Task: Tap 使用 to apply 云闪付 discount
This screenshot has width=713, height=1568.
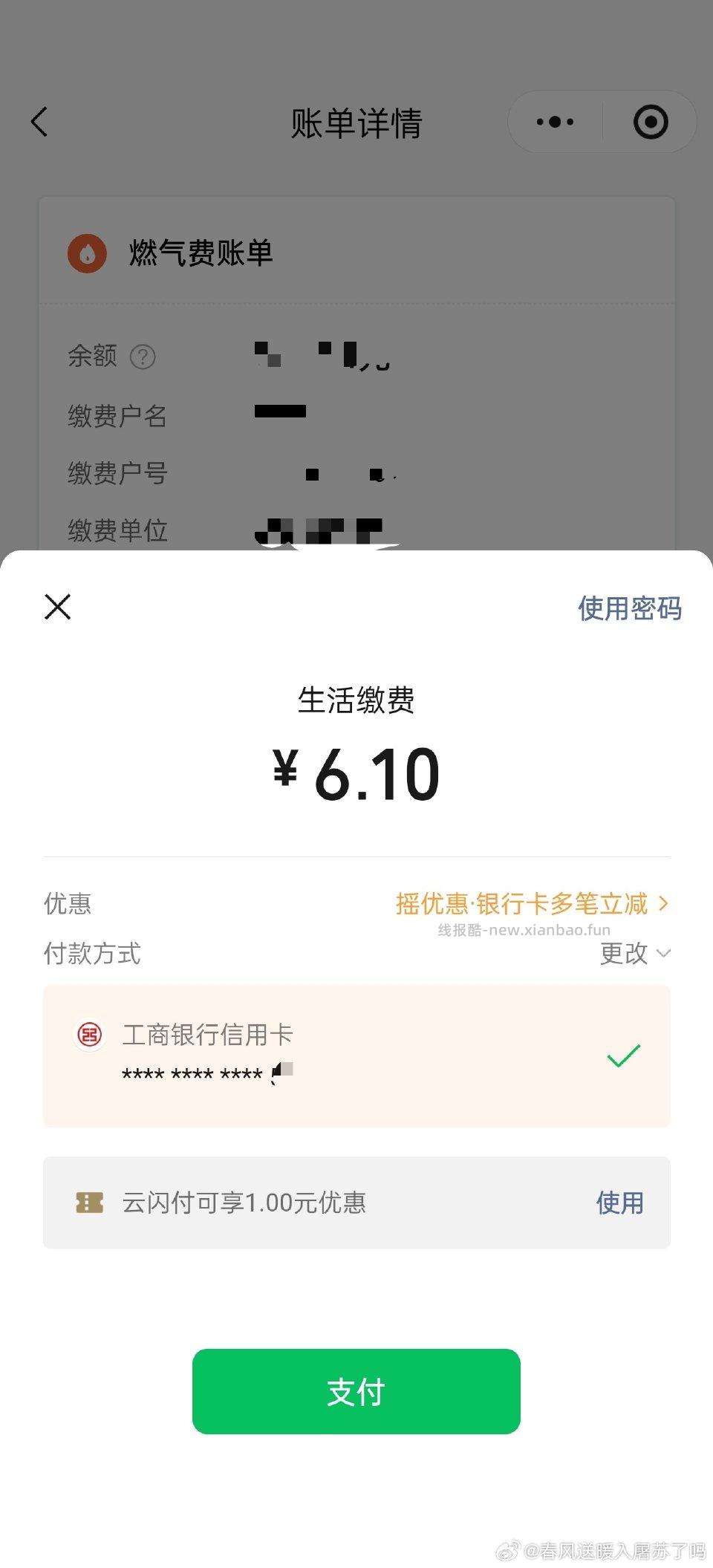Action: click(617, 1200)
